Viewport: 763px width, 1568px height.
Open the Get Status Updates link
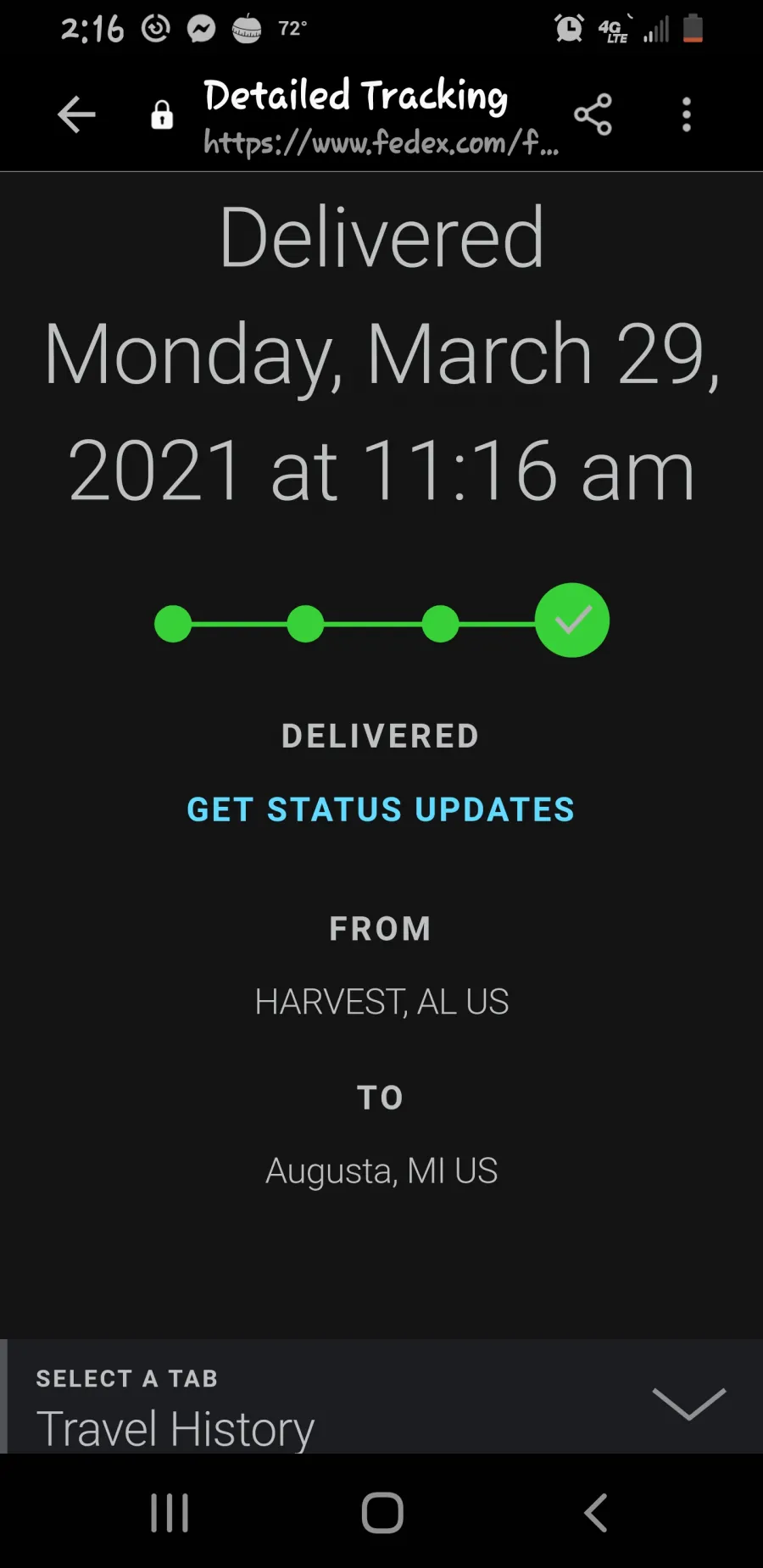(x=381, y=809)
